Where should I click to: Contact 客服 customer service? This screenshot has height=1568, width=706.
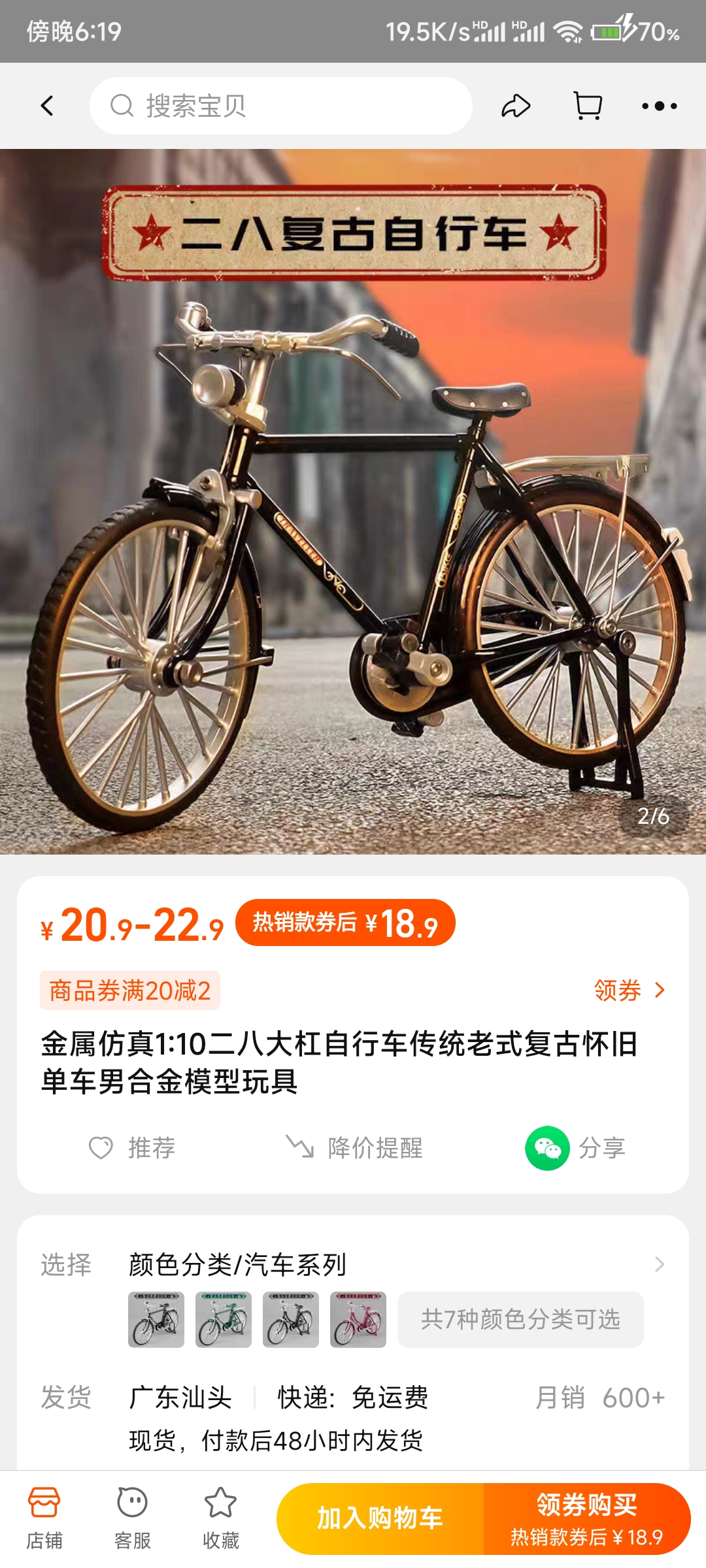click(132, 1518)
